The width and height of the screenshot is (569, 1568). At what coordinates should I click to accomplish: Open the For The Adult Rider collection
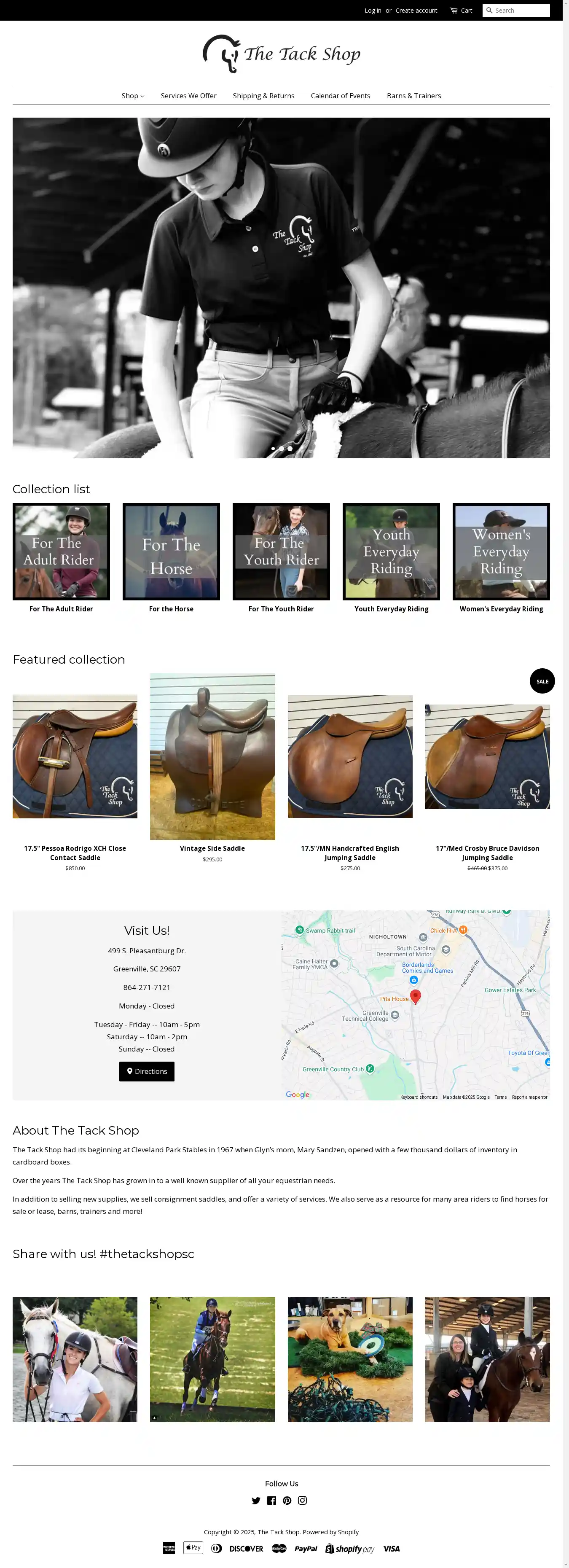point(61,551)
